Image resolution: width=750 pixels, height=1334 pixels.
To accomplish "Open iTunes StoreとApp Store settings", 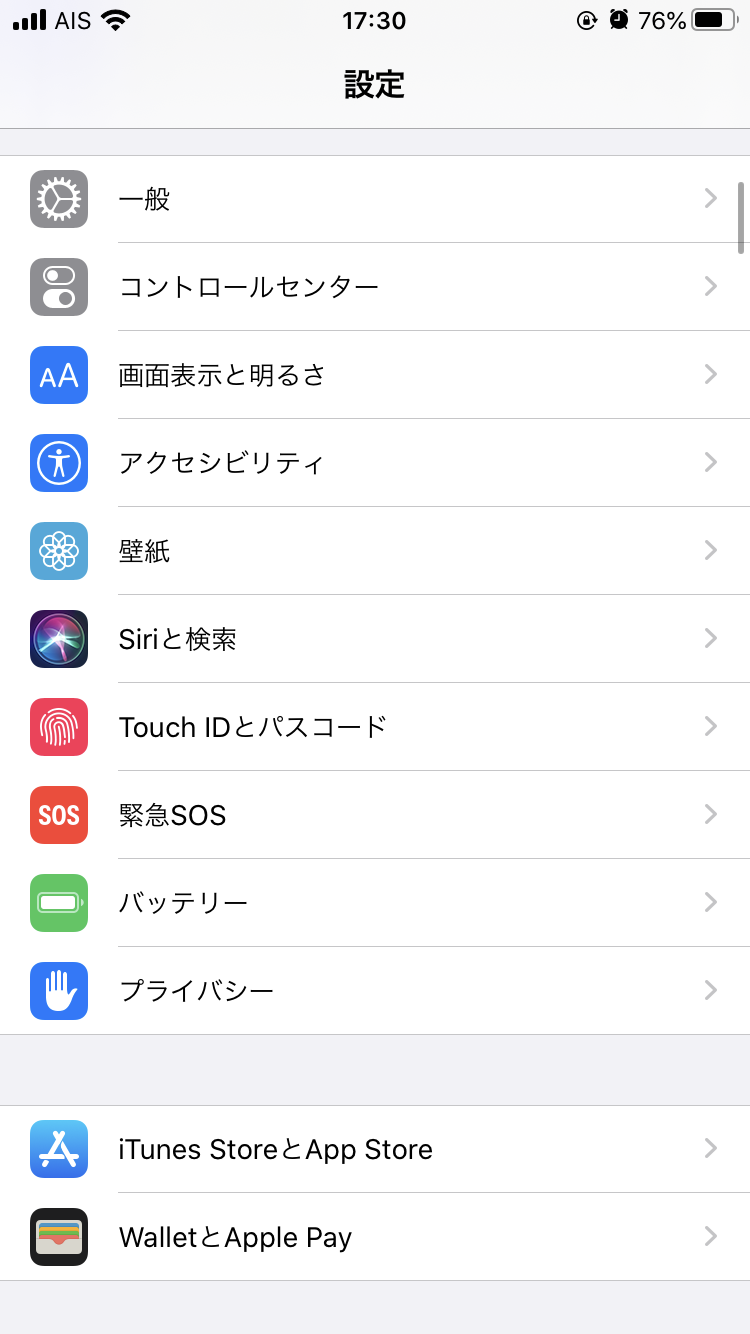I will click(x=375, y=1149).
